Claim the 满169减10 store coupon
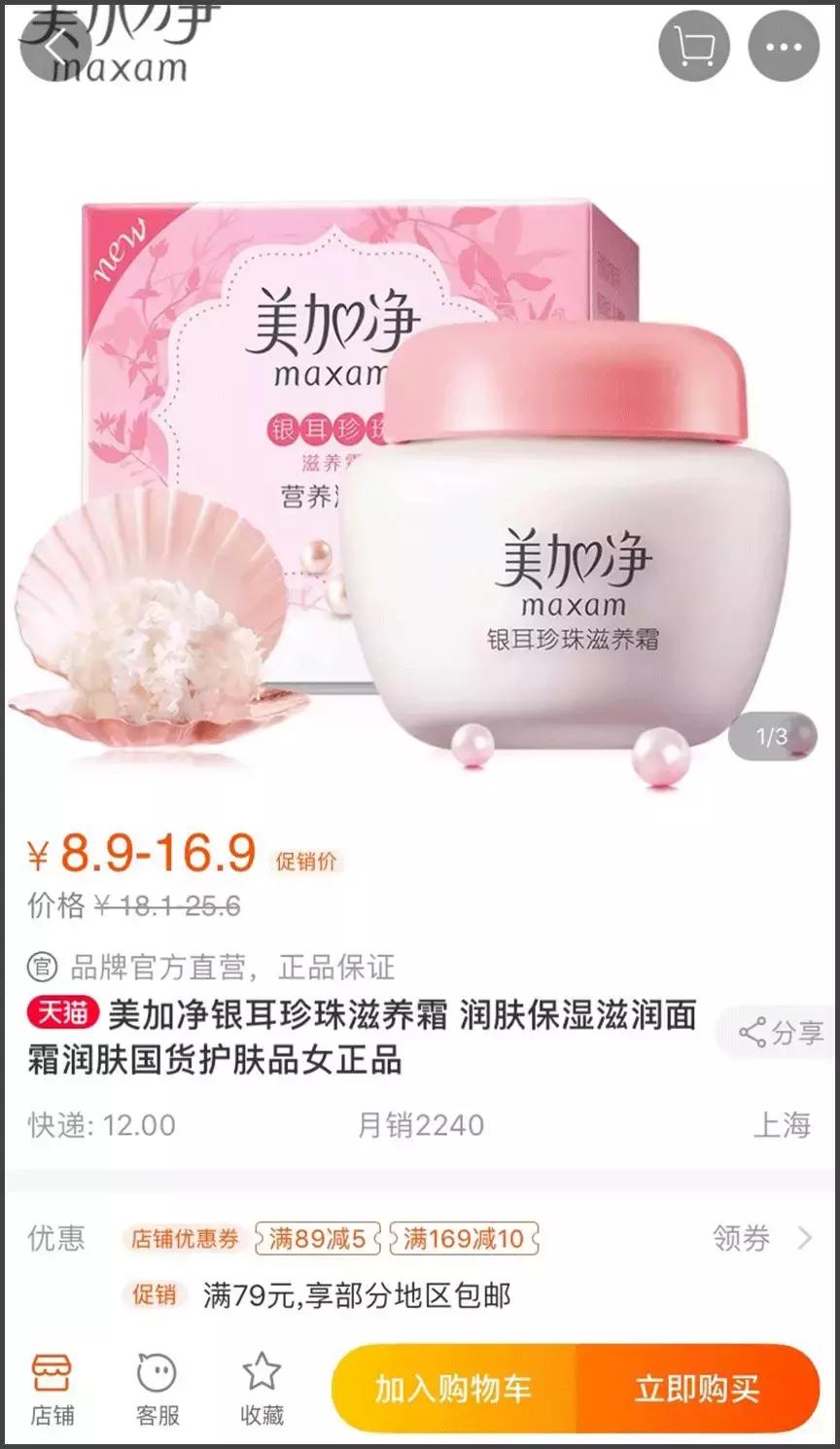This screenshot has height=1449, width=840. click(461, 1239)
